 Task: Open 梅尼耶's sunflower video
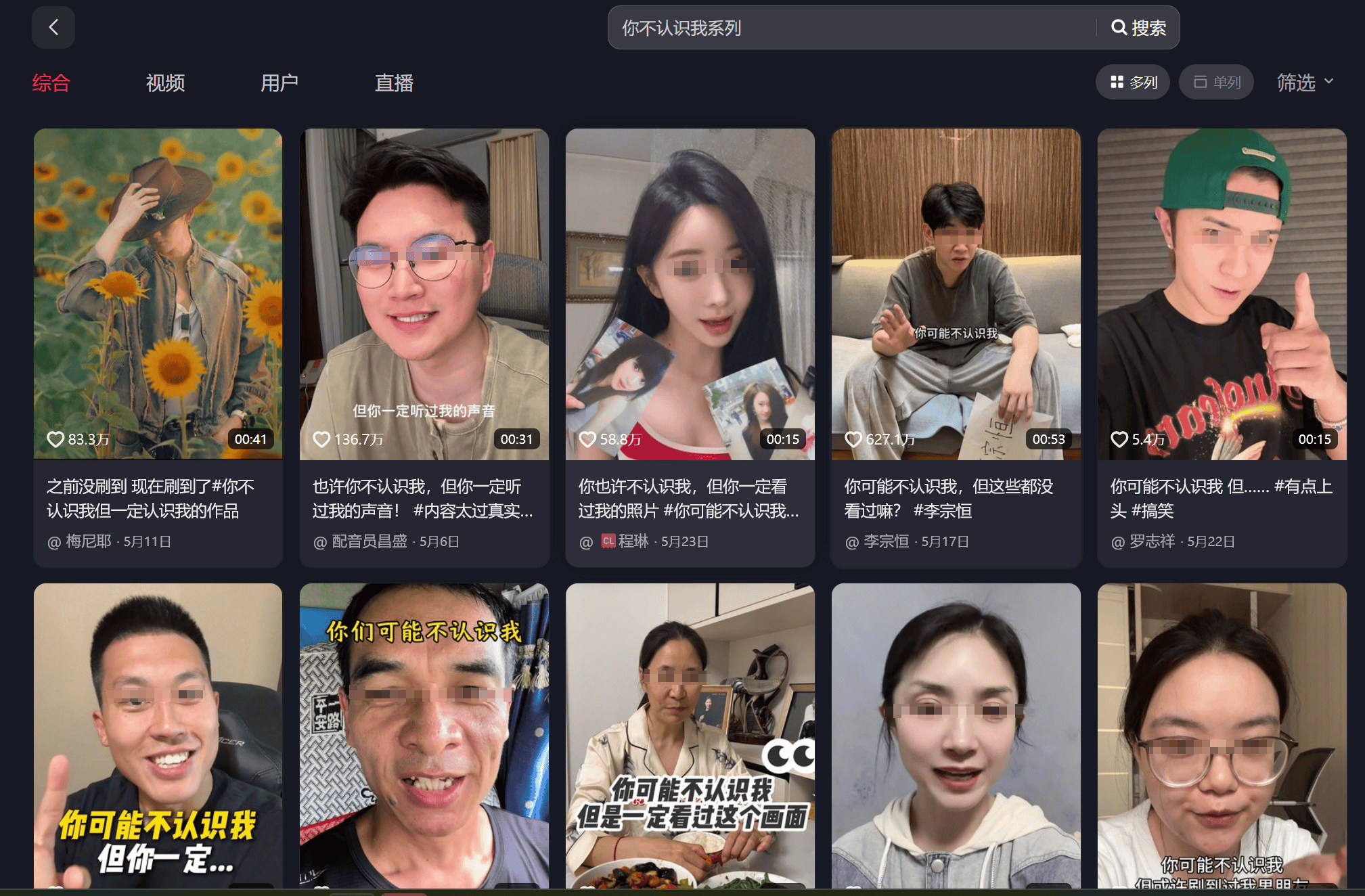click(x=158, y=294)
